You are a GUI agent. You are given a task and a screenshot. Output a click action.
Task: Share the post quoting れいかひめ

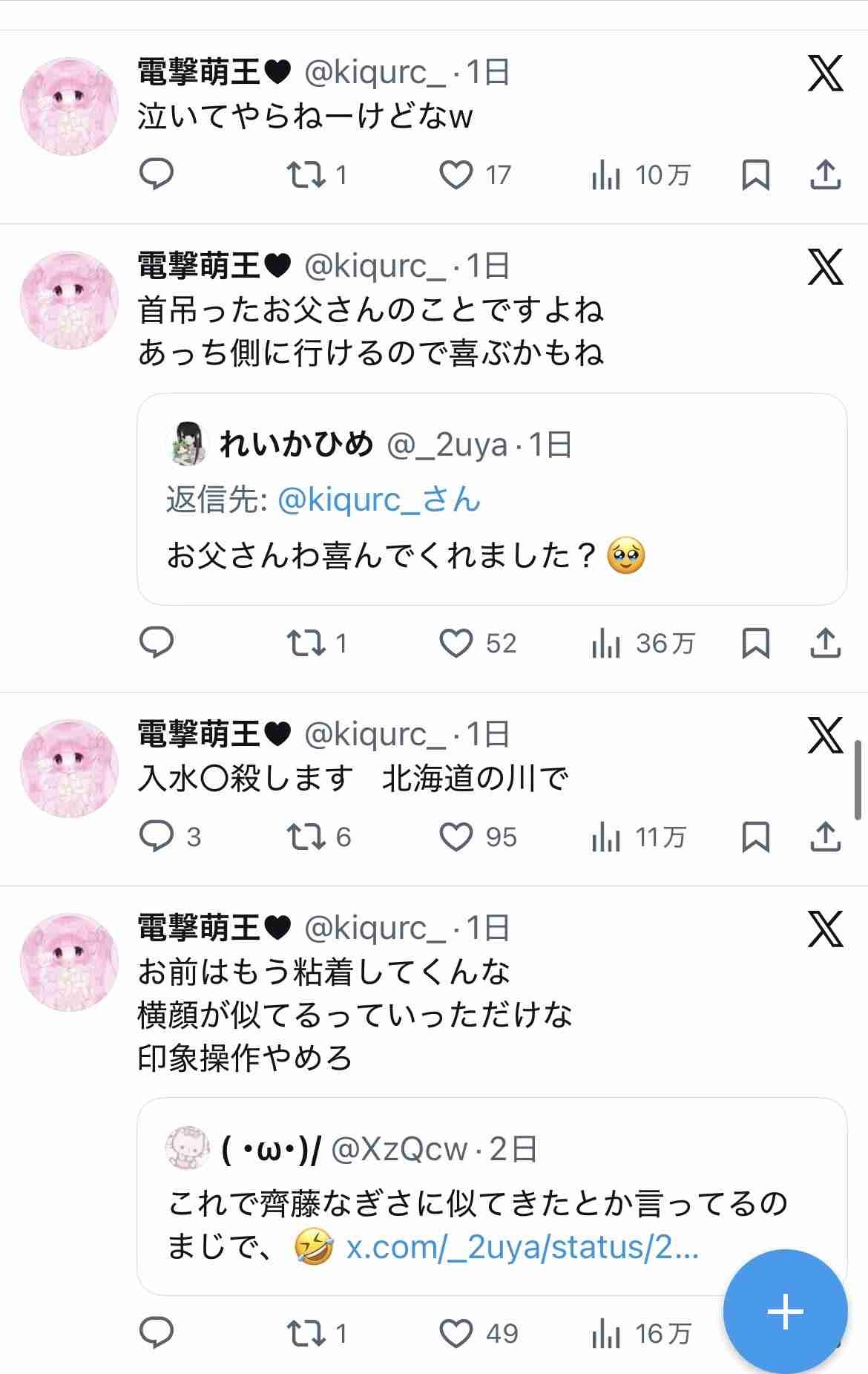(825, 644)
